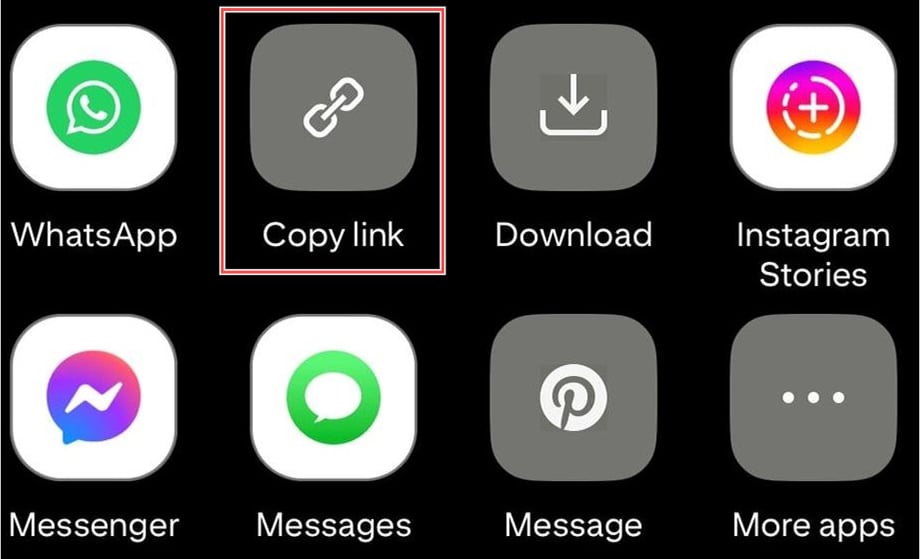Copy link to clipboard

pos(332,108)
